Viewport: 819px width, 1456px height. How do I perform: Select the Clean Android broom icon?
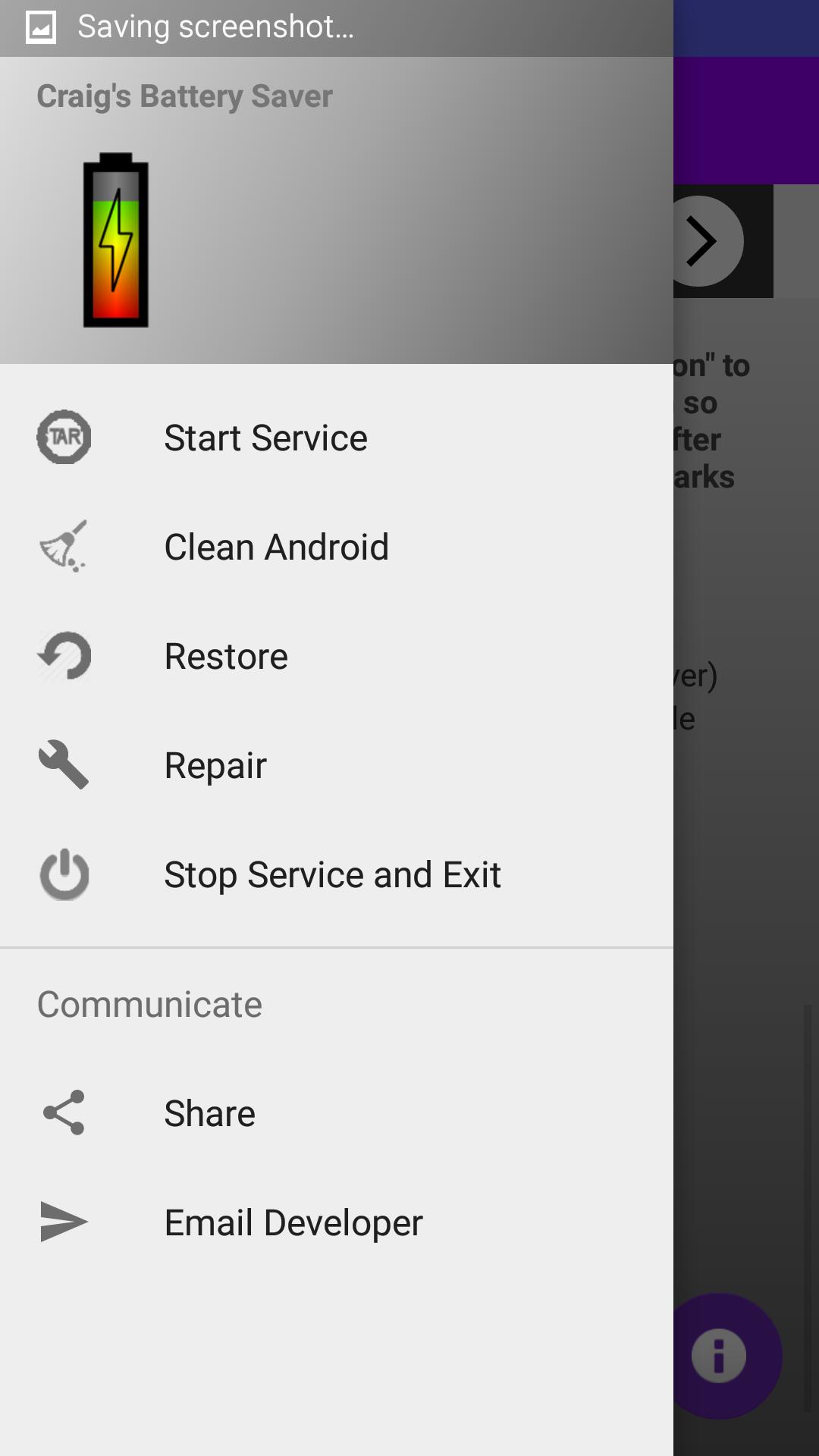point(64,548)
